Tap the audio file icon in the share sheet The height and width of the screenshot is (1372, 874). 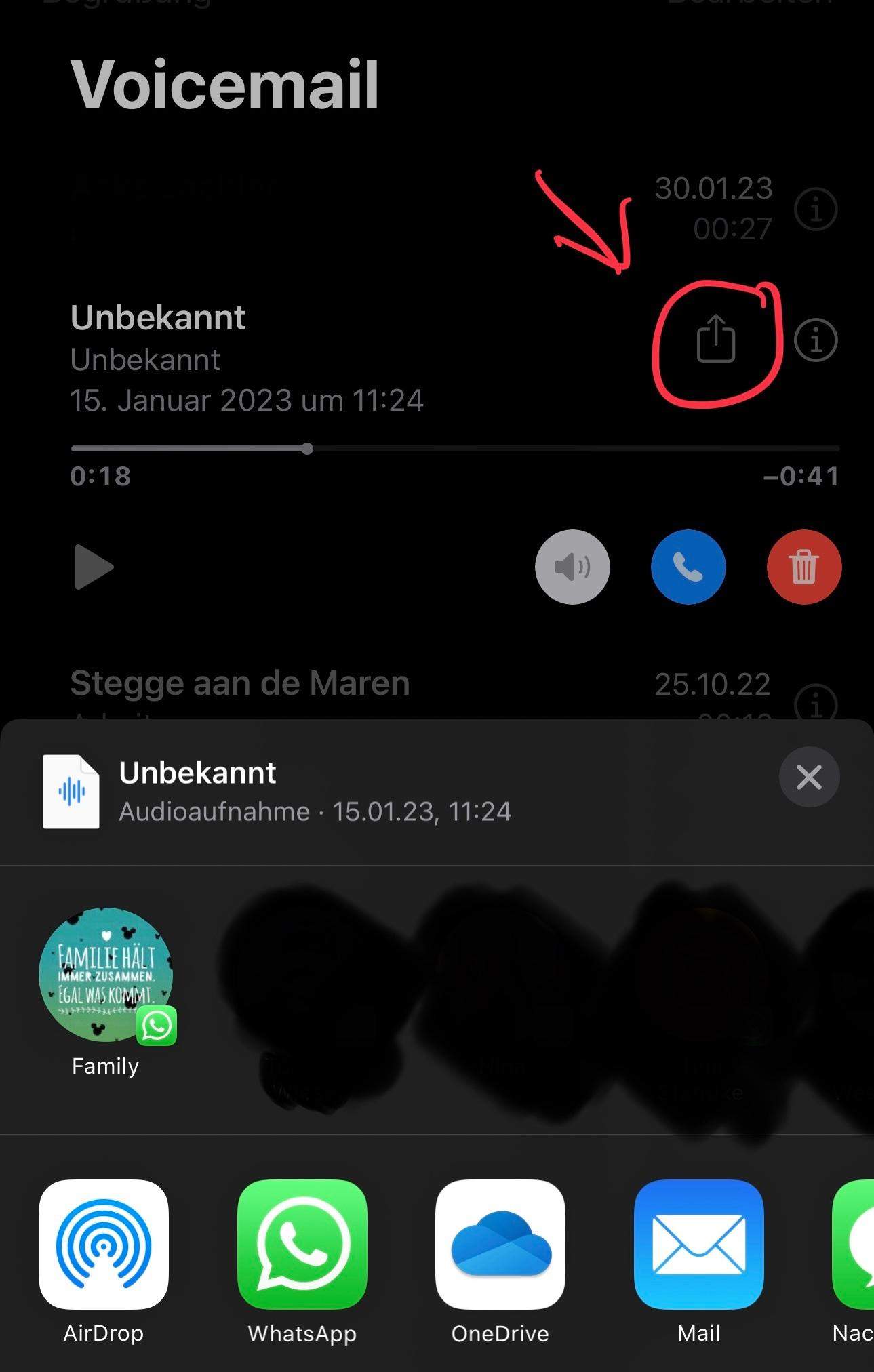point(70,791)
